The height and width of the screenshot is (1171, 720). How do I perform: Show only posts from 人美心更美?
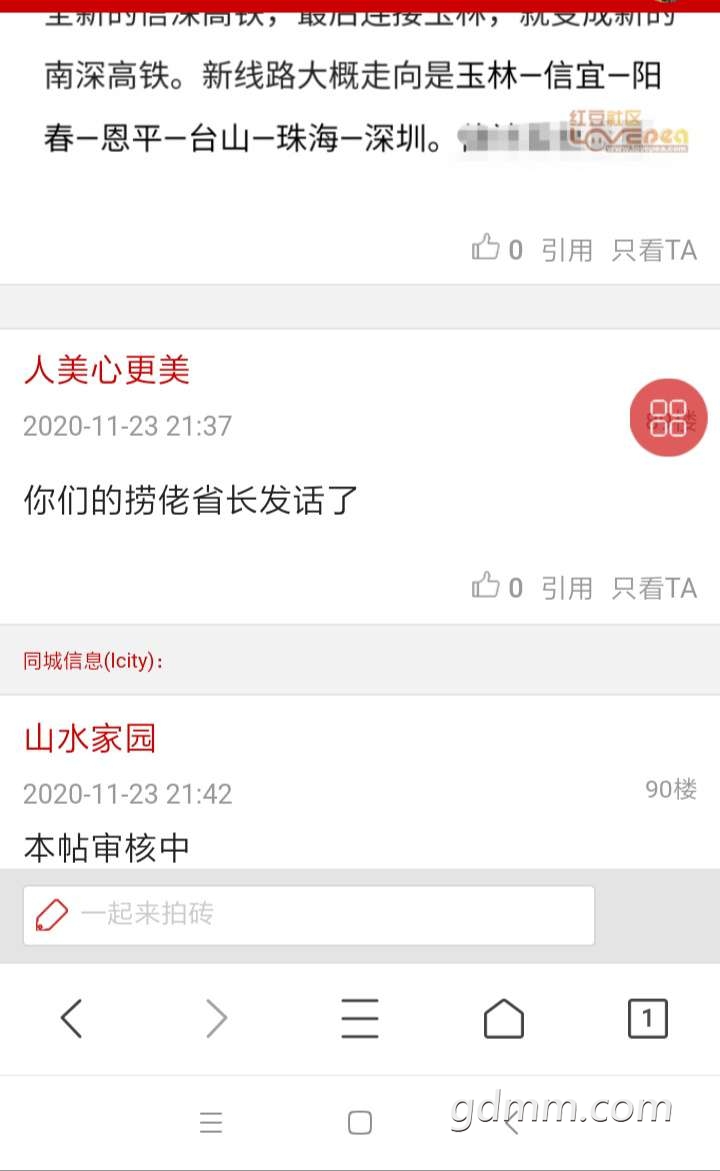tap(654, 587)
